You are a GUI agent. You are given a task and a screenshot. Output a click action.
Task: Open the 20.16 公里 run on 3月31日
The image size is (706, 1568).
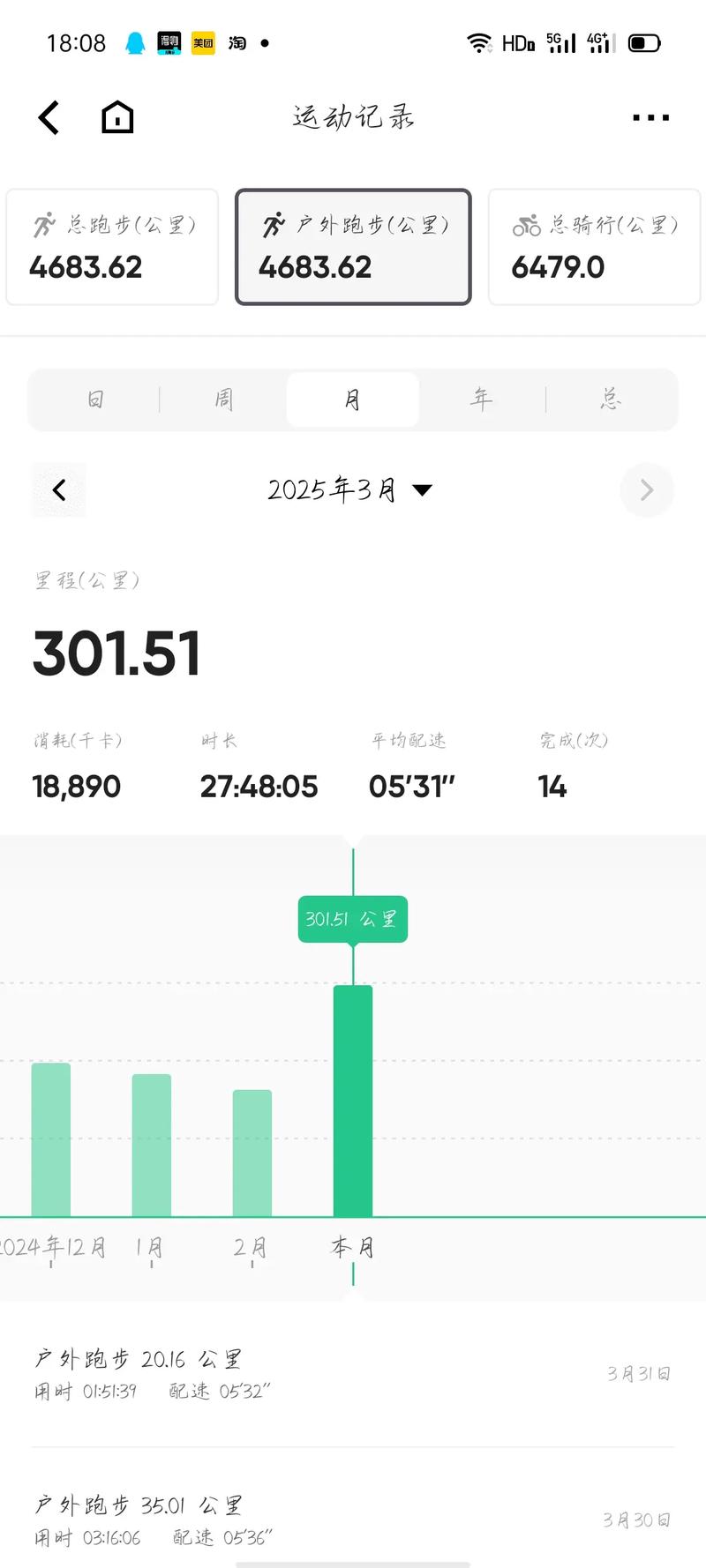[x=353, y=1373]
